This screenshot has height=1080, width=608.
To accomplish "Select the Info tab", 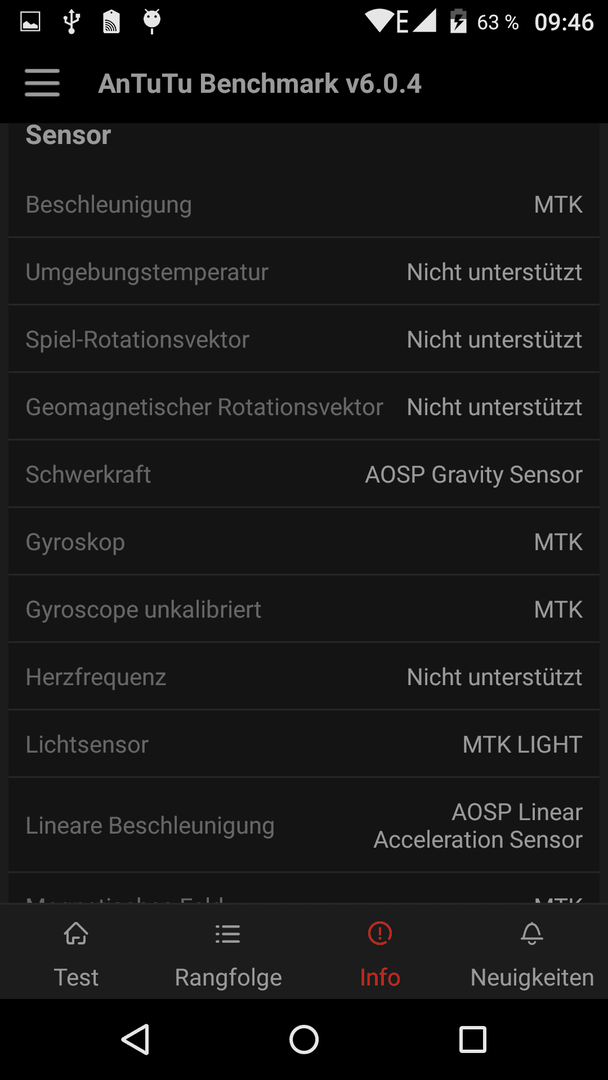I will (x=379, y=954).
